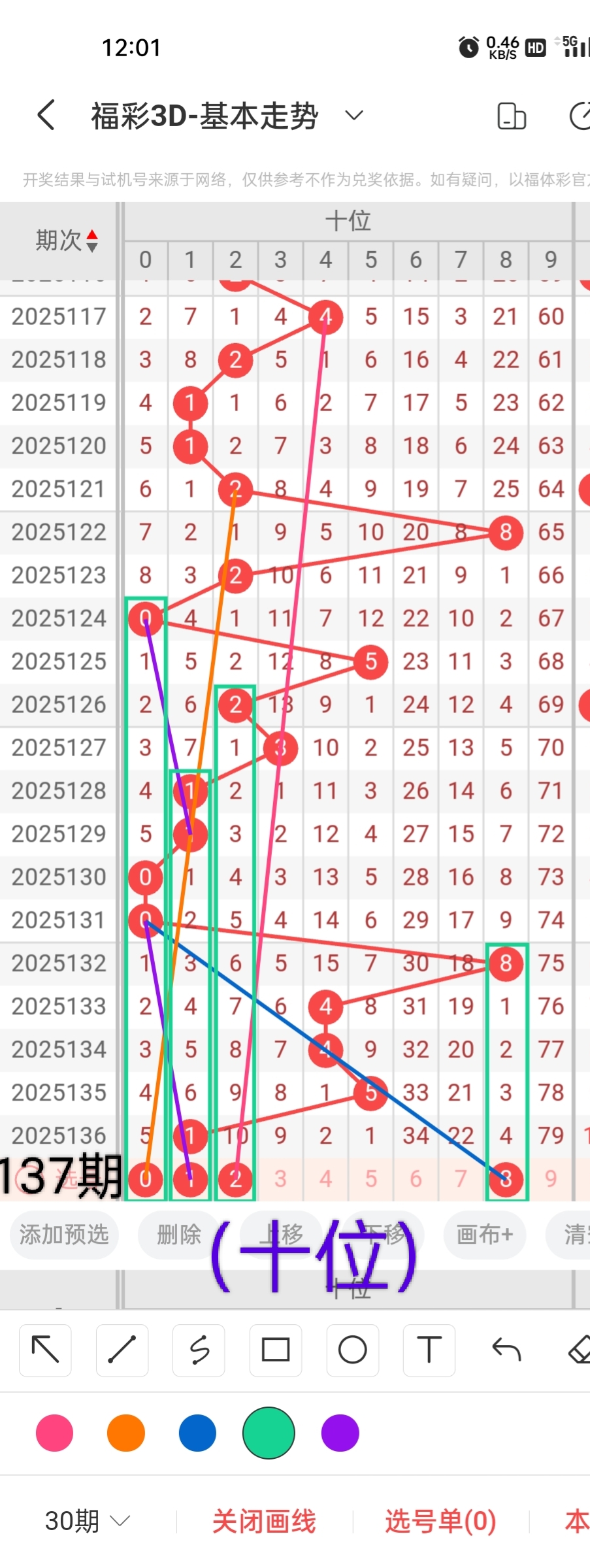Image resolution: width=590 pixels, height=1568 pixels.
Task: Pick the purple color swatch
Action: [340, 1433]
